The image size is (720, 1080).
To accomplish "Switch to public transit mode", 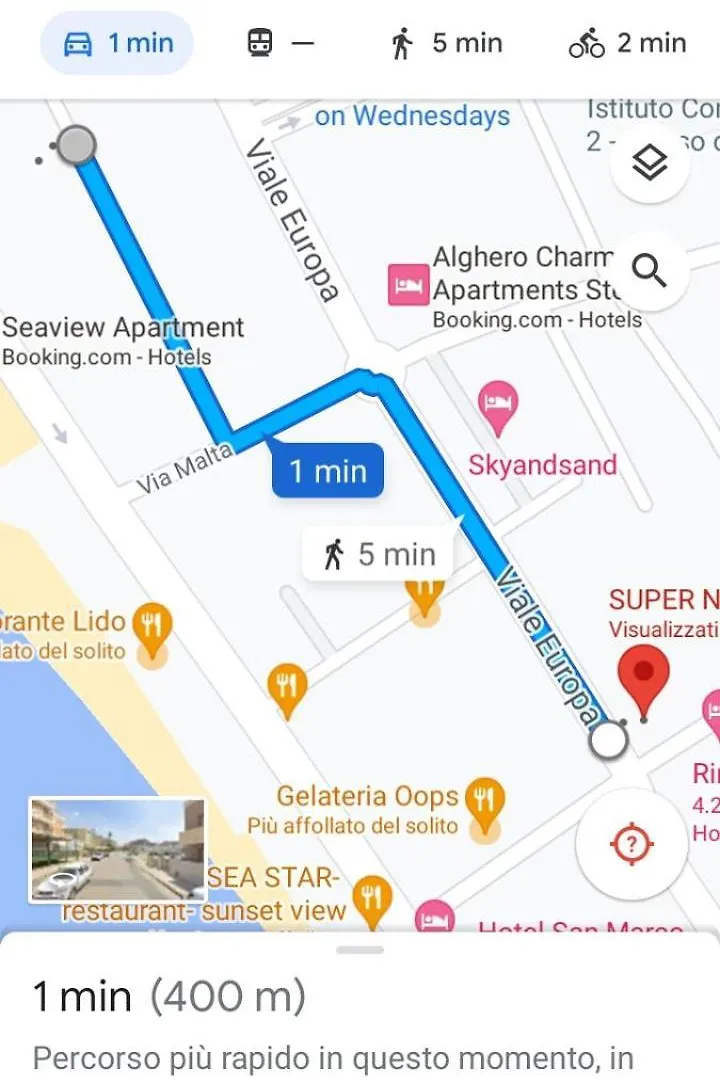I will click(279, 44).
